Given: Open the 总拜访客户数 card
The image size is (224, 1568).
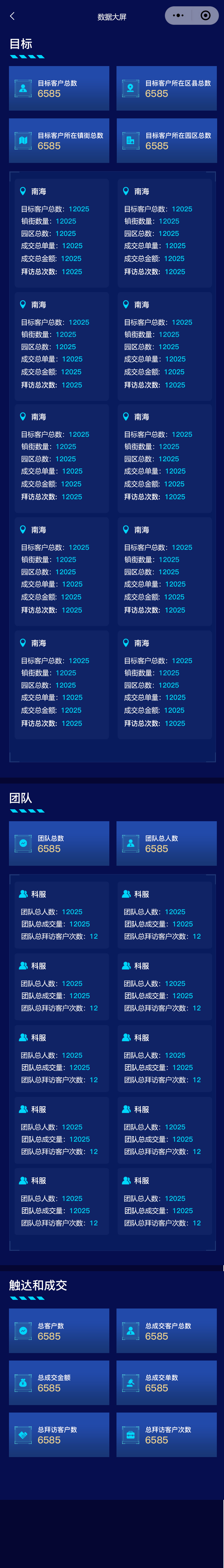Looking at the screenshot, I should tap(59, 1435).
